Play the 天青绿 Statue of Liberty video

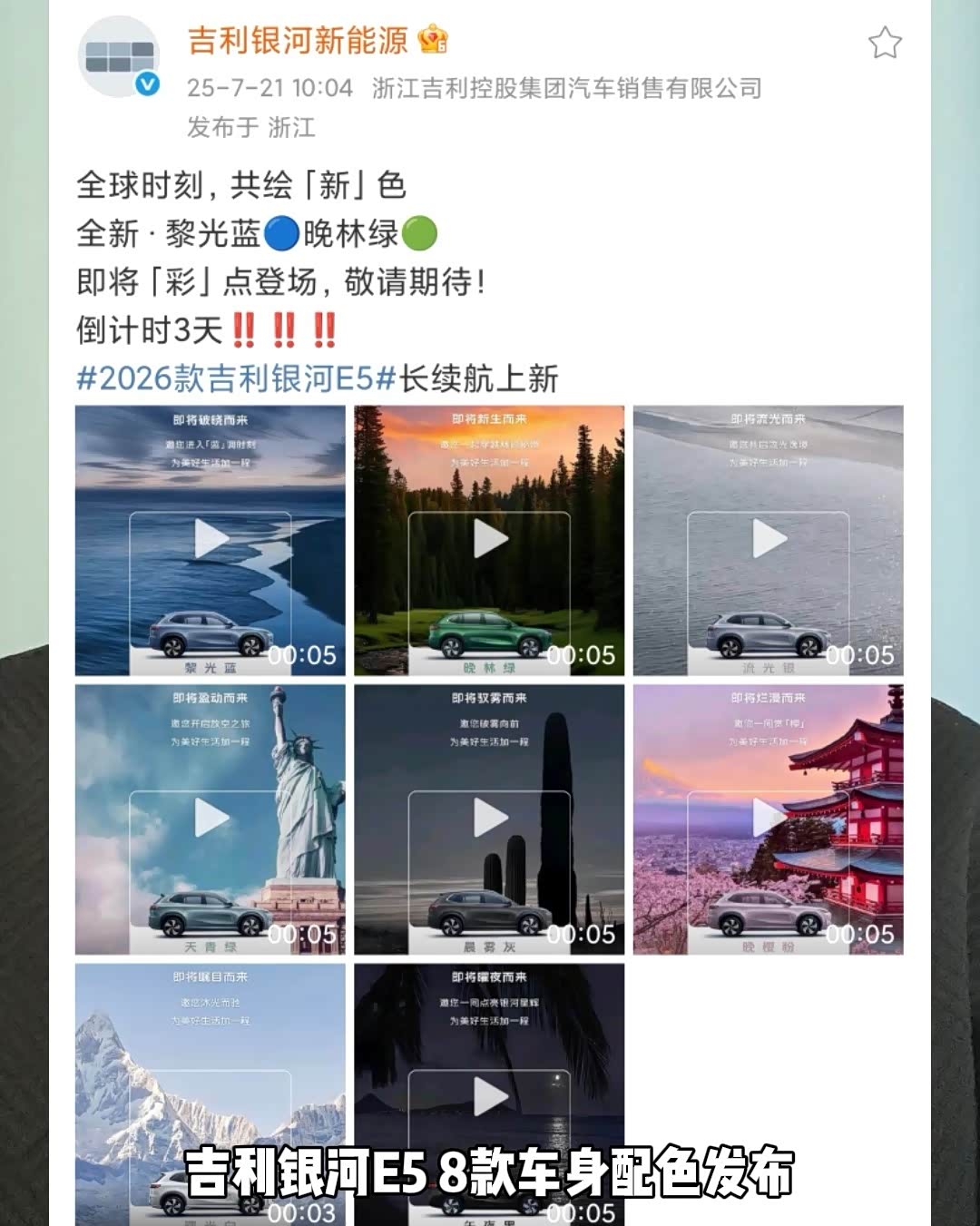click(211, 819)
